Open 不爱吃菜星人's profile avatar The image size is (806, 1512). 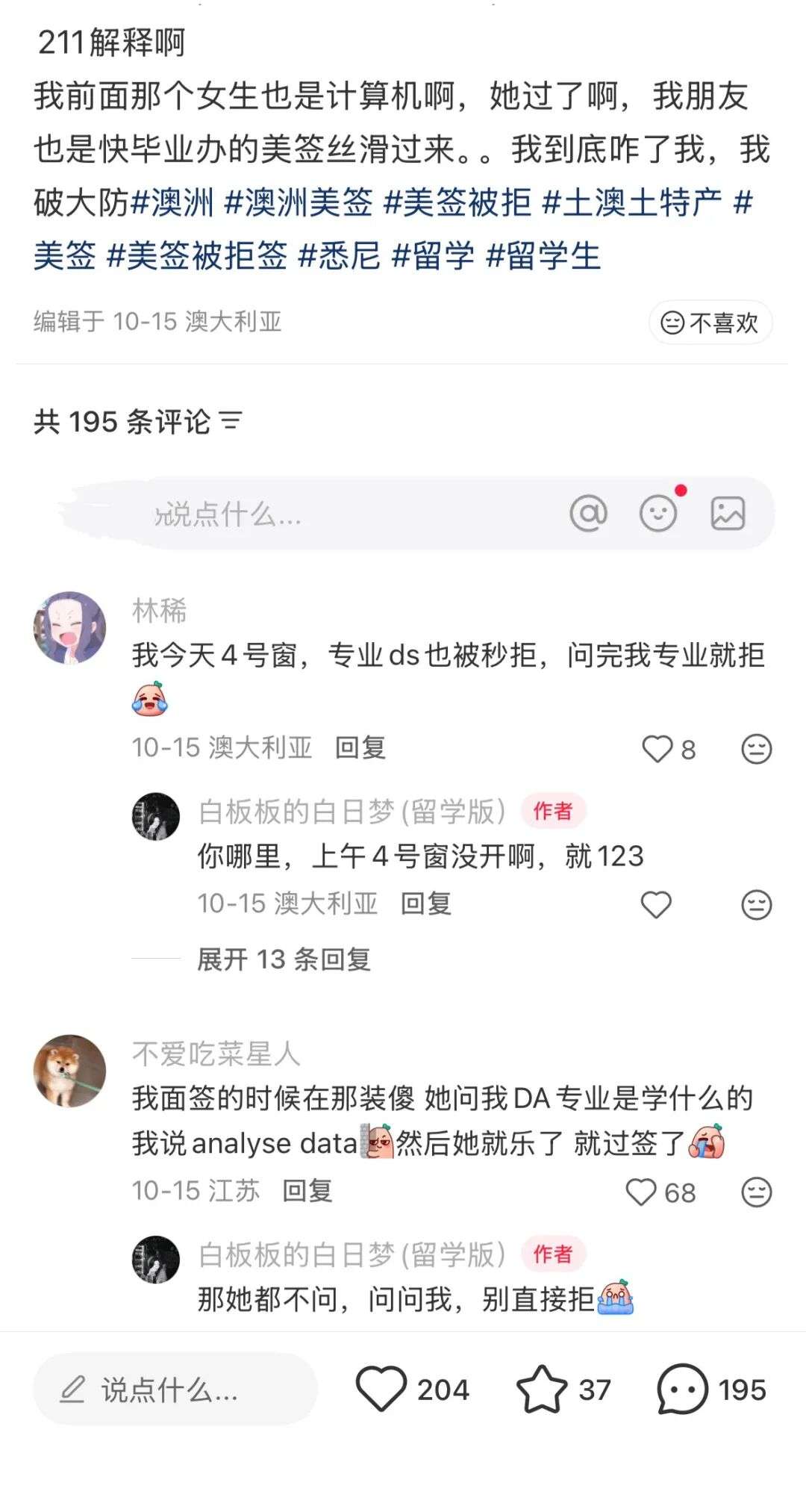pos(69,1071)
